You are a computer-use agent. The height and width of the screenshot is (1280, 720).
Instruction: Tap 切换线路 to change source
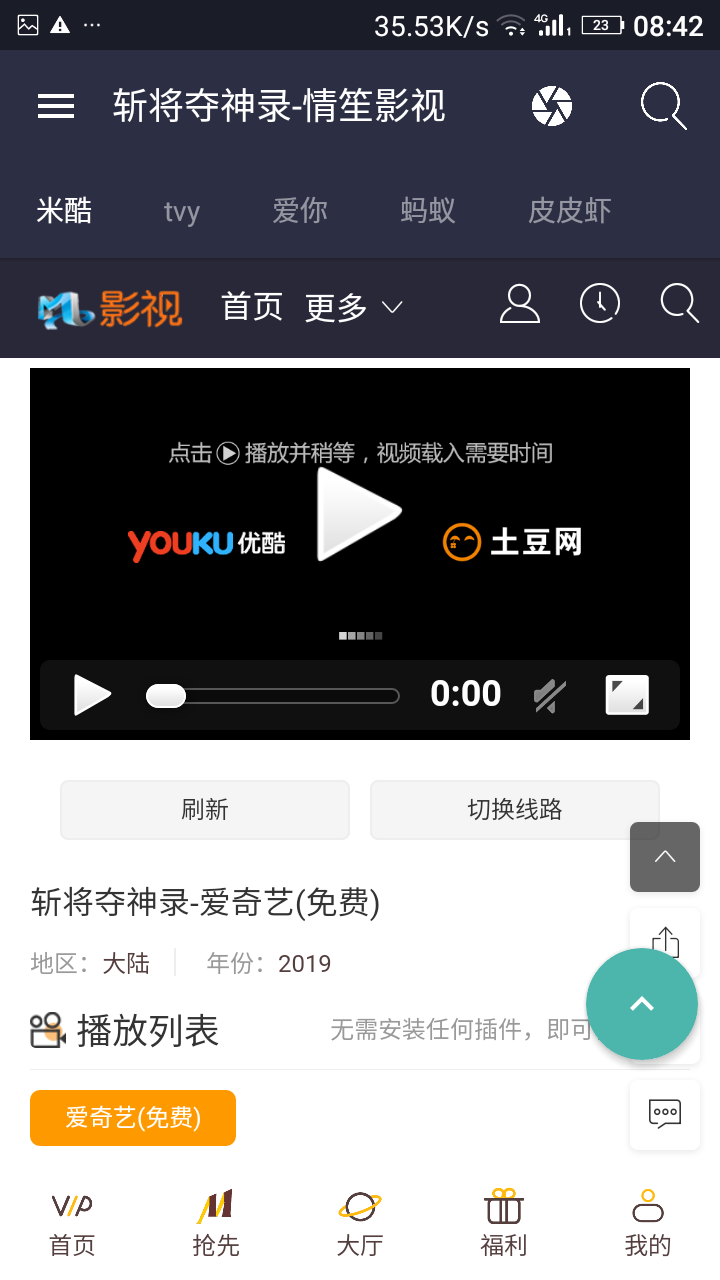point(515,810)
